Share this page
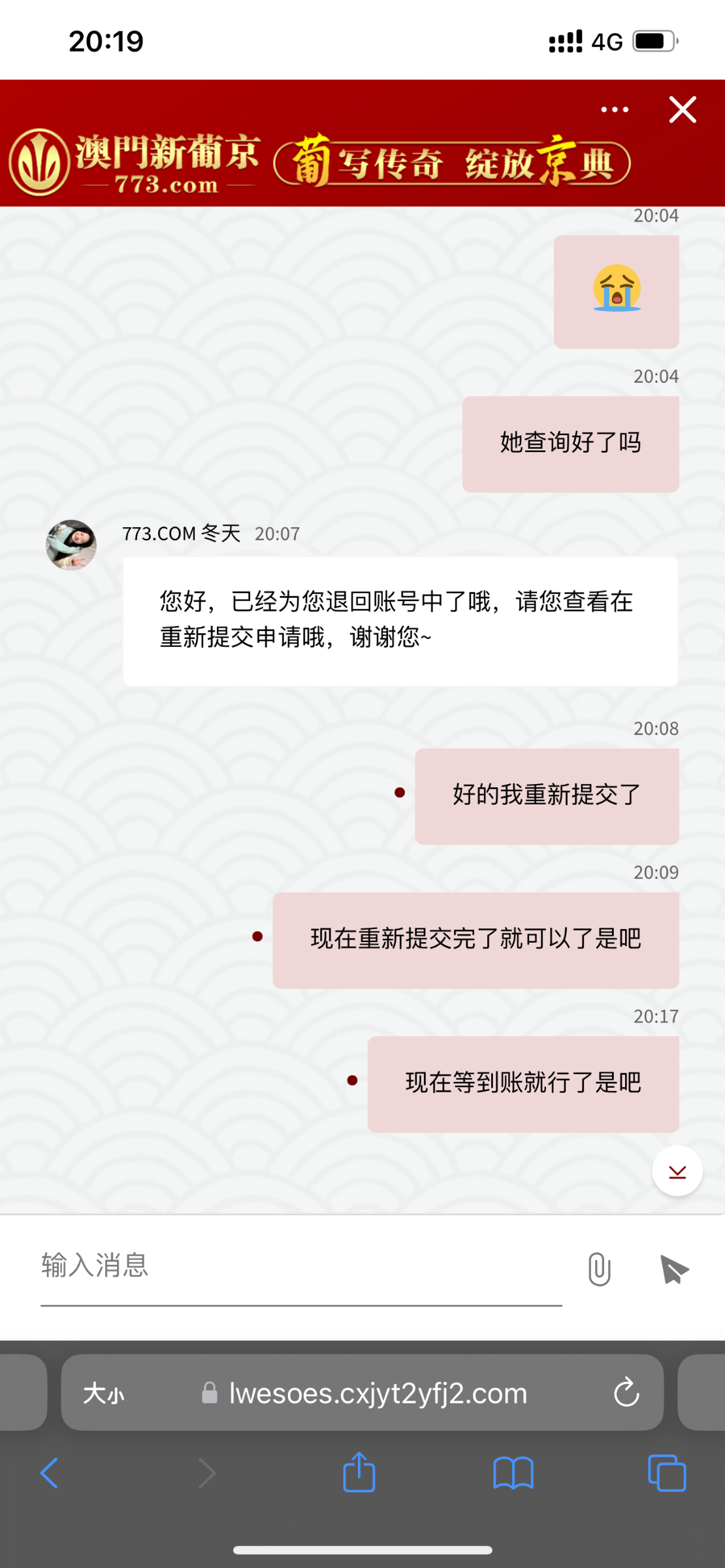Screen dimensions: 725x1568 coord(359,1472)
